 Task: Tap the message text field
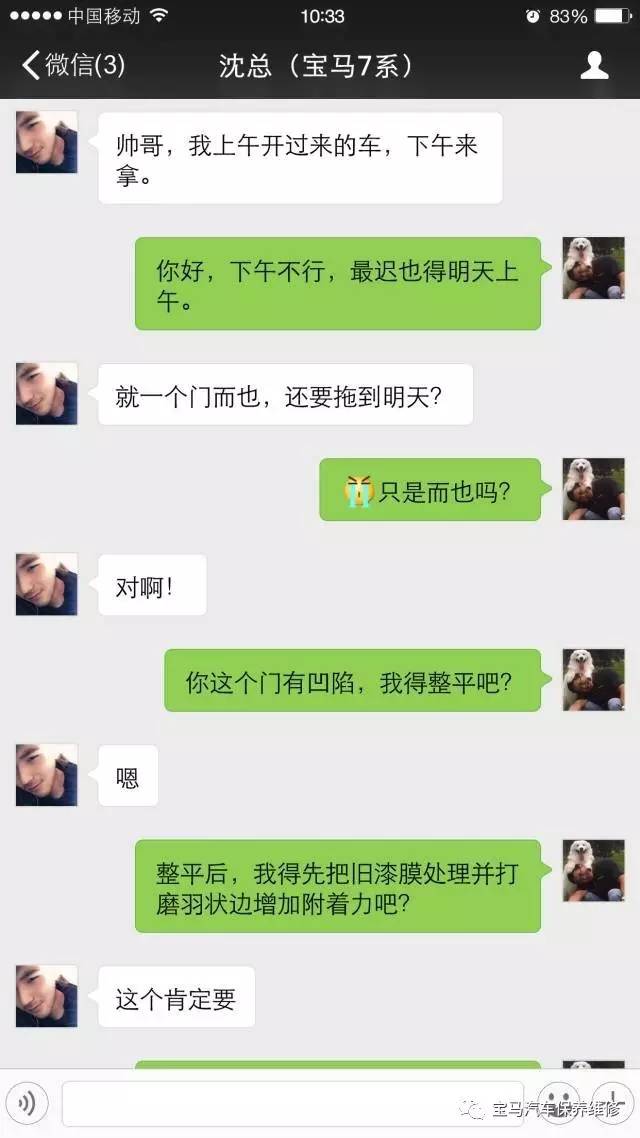tap(292, 1104)
